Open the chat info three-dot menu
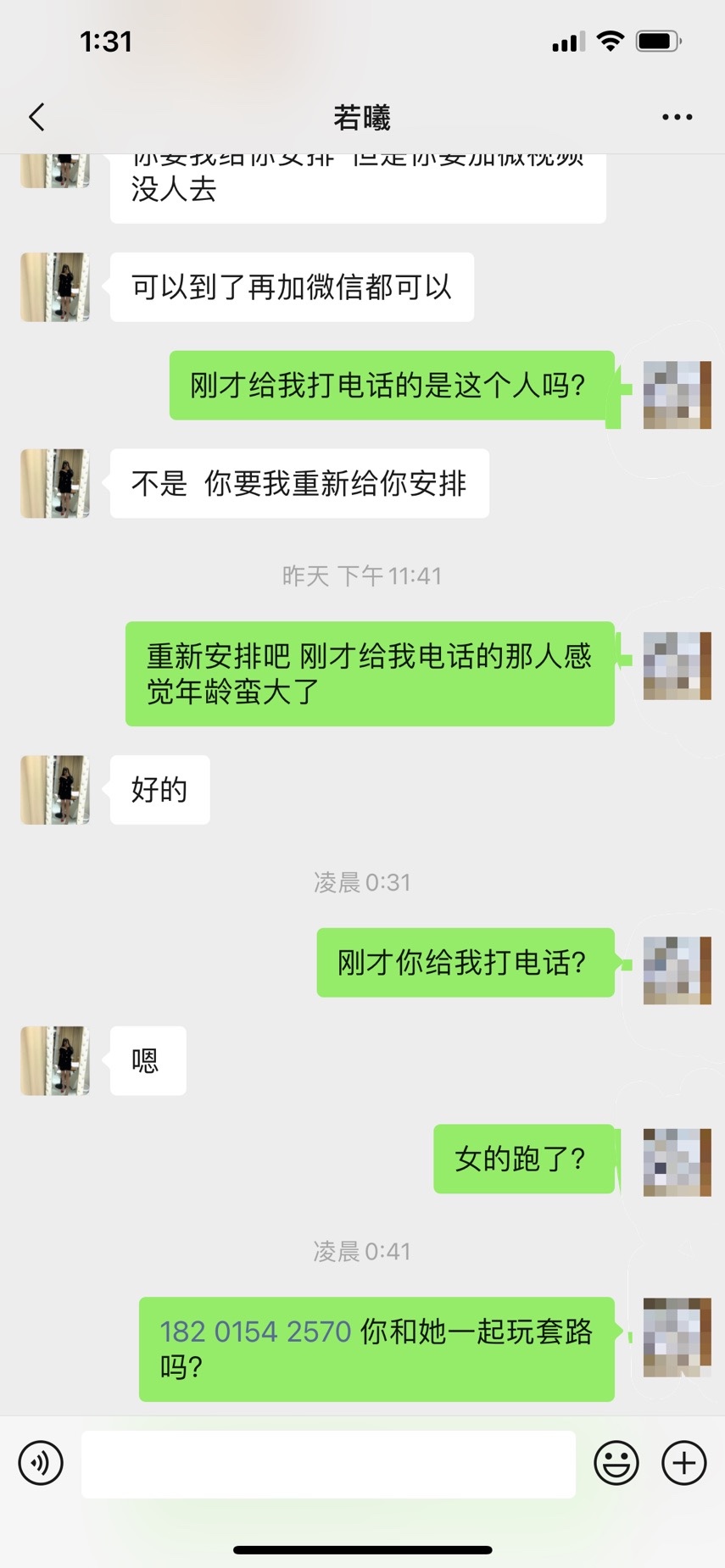The width and height of the screenshot is (725, 1568). [x=677, y=117]
